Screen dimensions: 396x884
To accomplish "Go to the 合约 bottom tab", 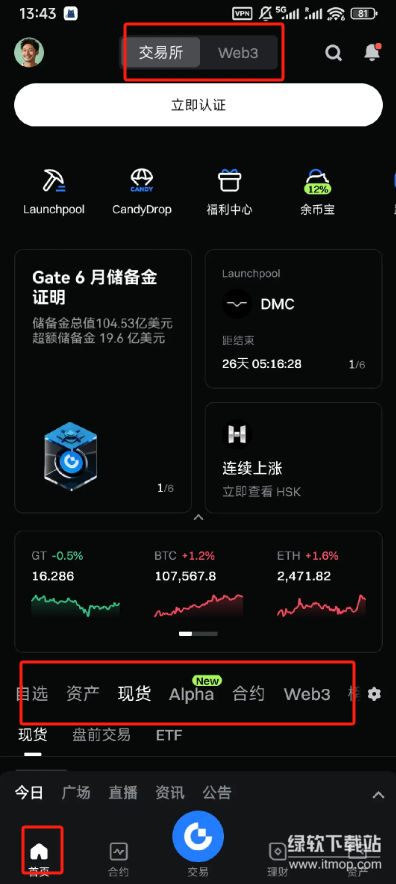I will [118, 859].
